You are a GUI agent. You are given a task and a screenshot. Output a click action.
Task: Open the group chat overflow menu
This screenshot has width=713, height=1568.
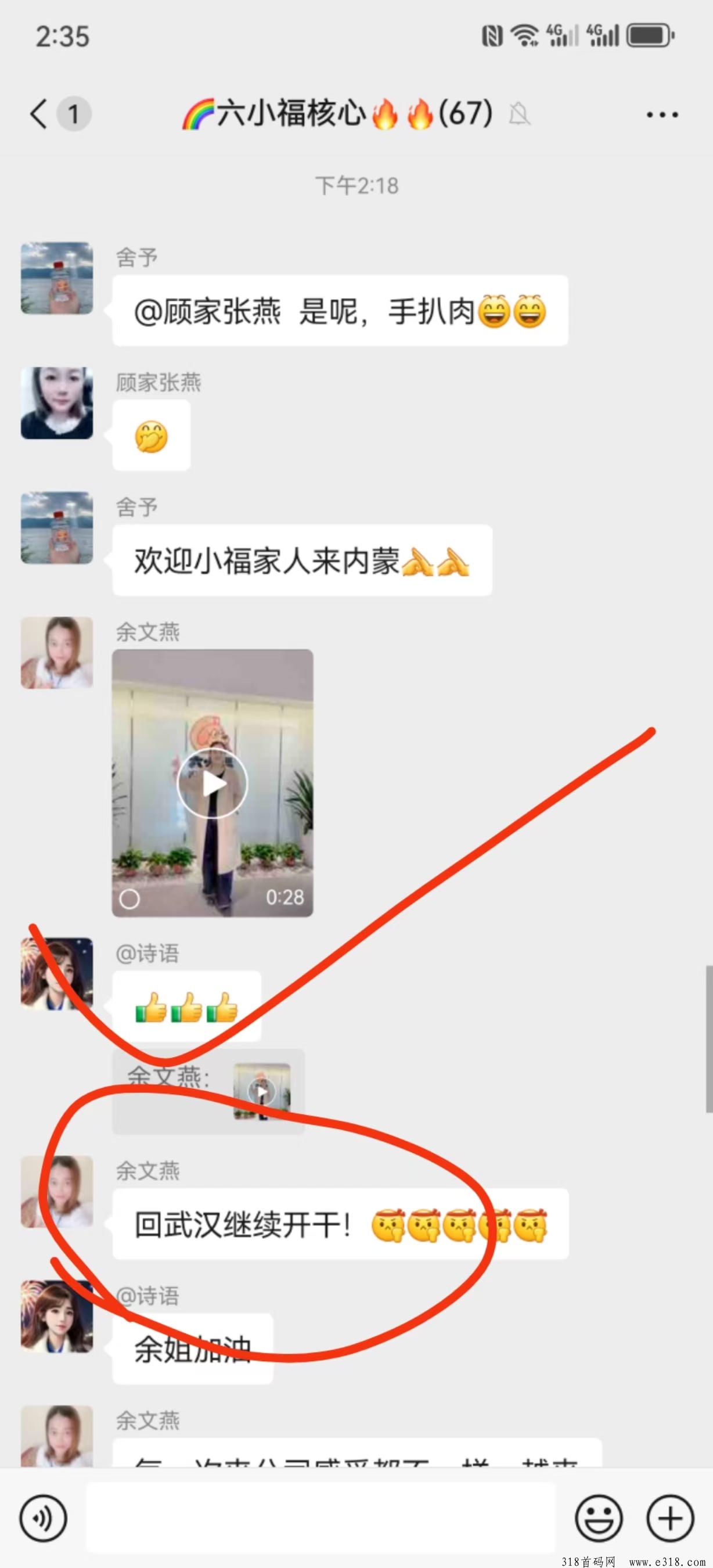pyautogui.click(x=662, y=114)
